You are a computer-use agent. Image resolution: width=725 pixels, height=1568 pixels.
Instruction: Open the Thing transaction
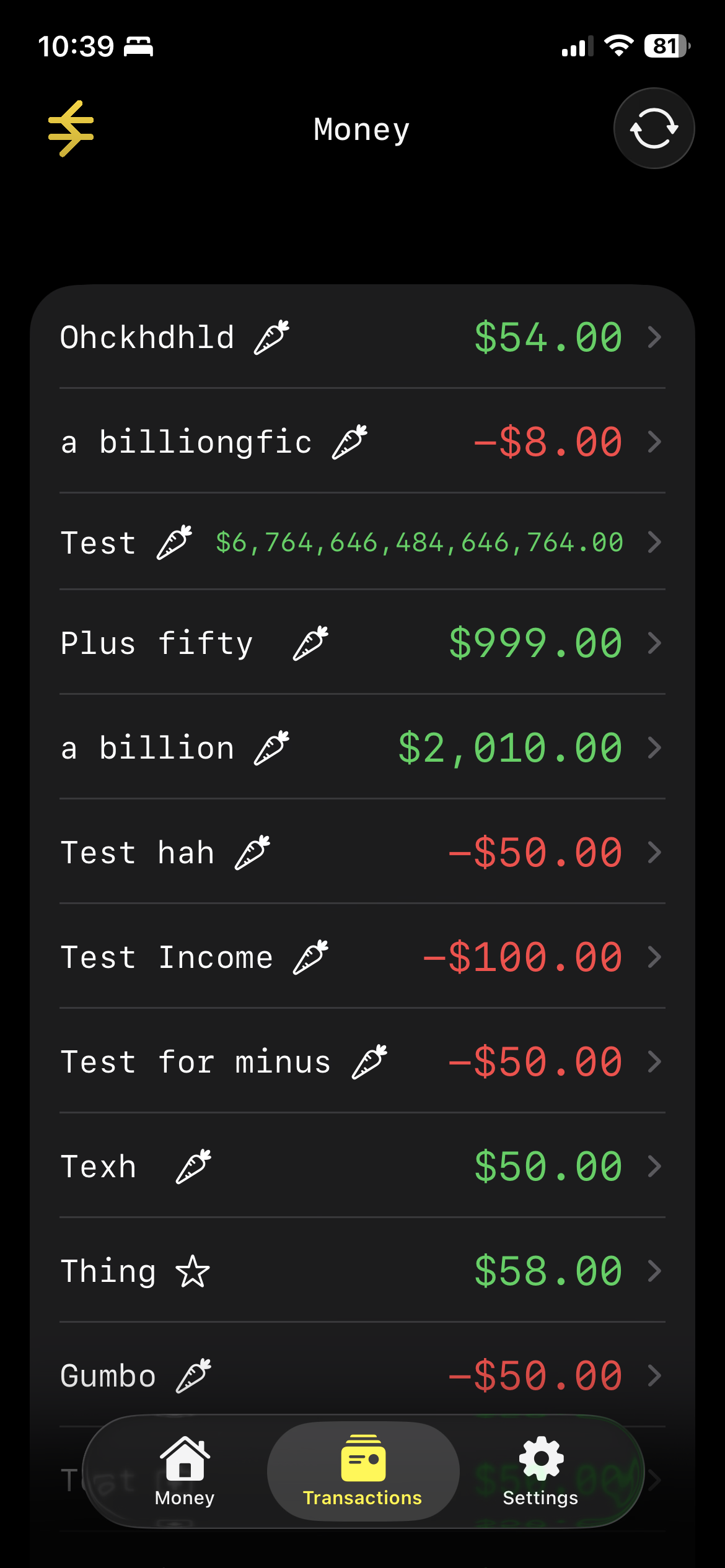[362, 1271]
